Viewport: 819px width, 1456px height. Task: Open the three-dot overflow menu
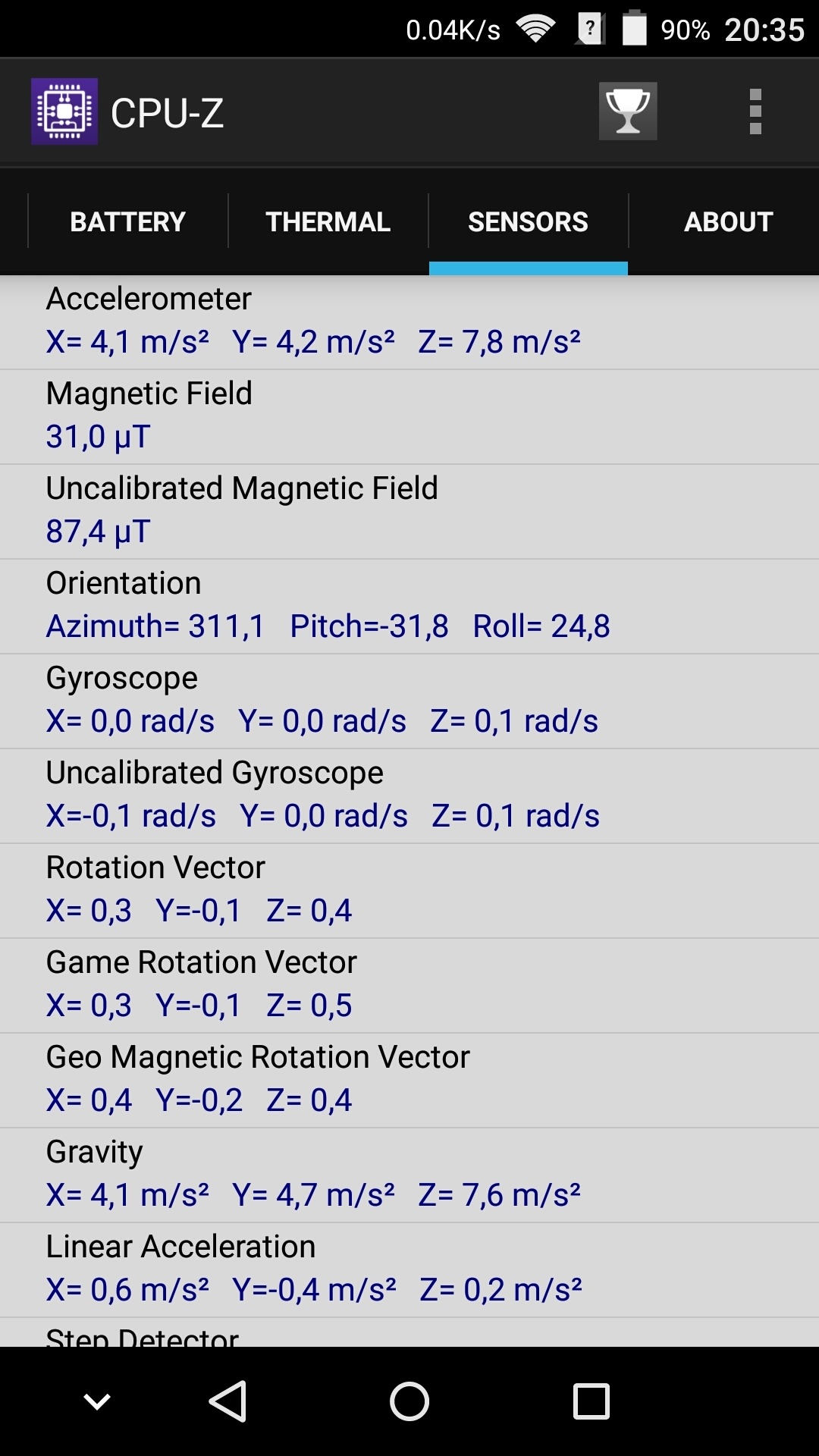coord(755,111)
